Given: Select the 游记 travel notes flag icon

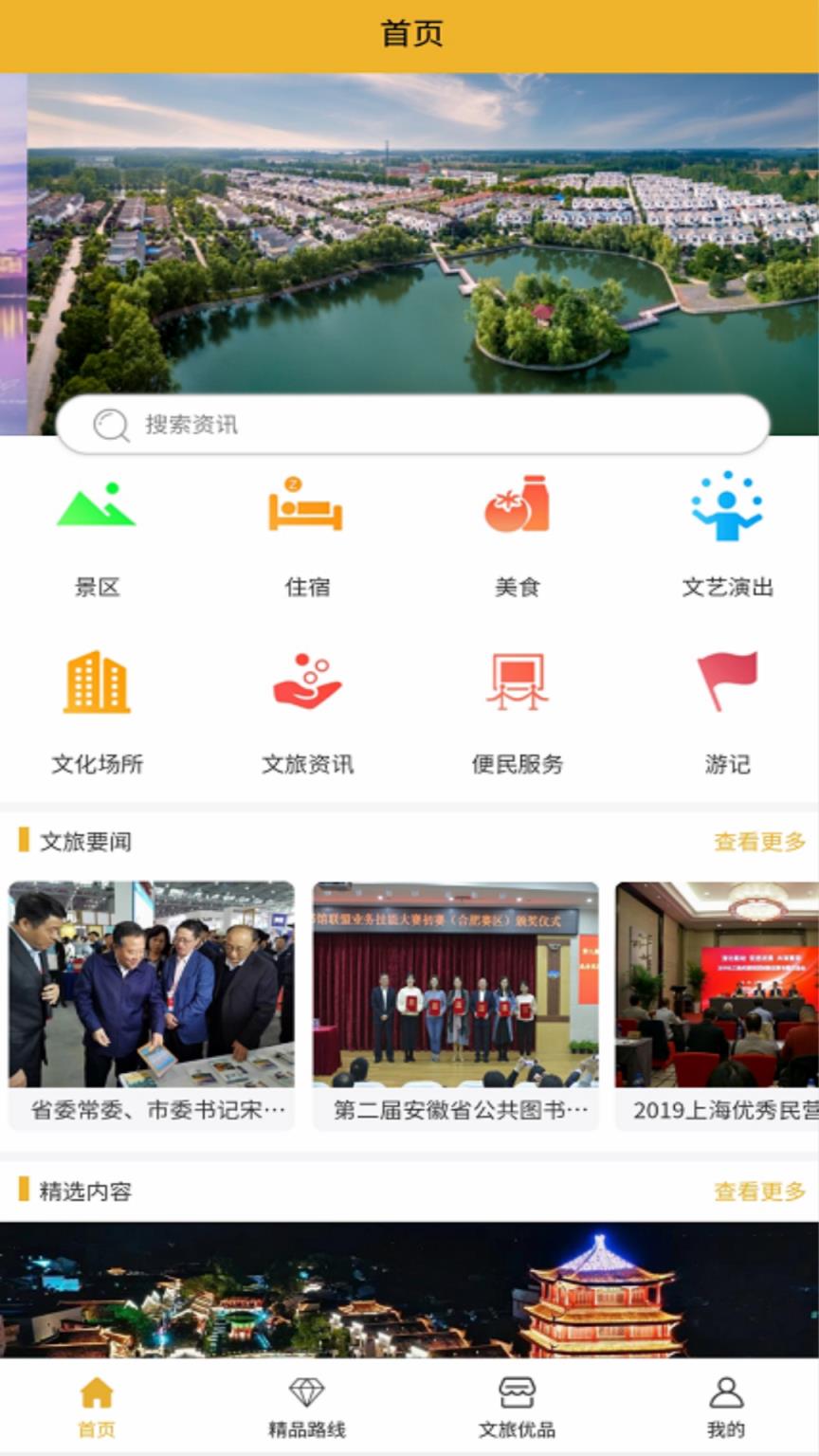Looking at the screenshot, I should pyautogui.click(x=726, y=706).
